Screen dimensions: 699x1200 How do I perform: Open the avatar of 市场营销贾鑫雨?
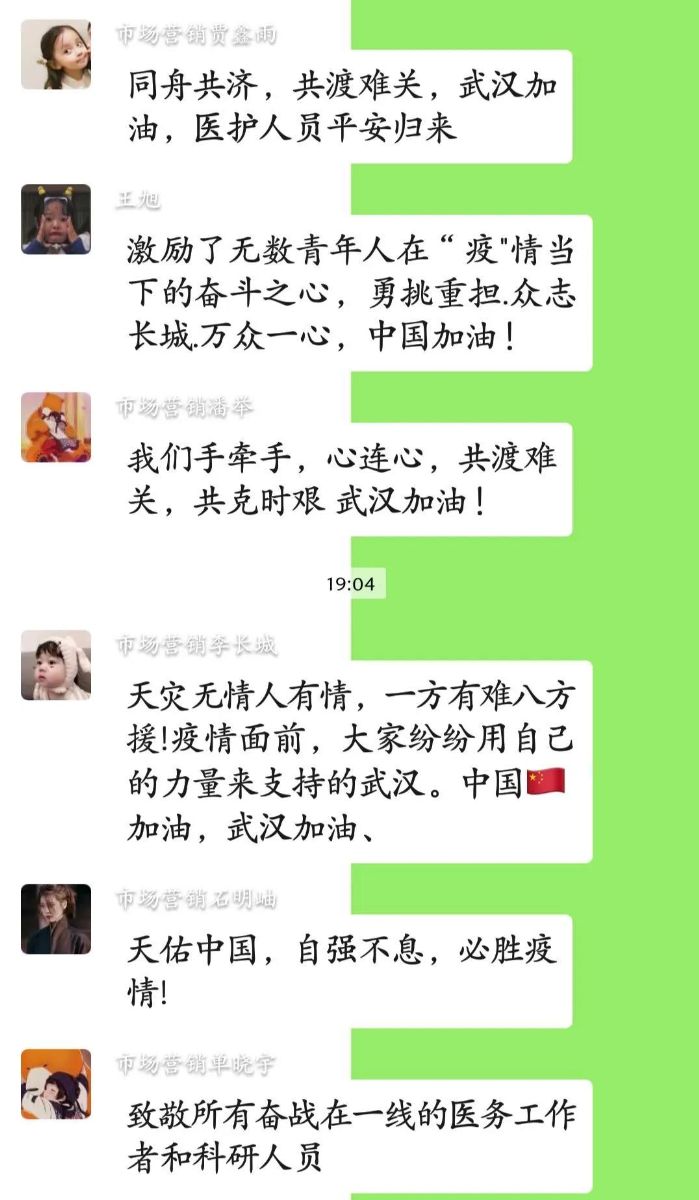pos(56,54)
